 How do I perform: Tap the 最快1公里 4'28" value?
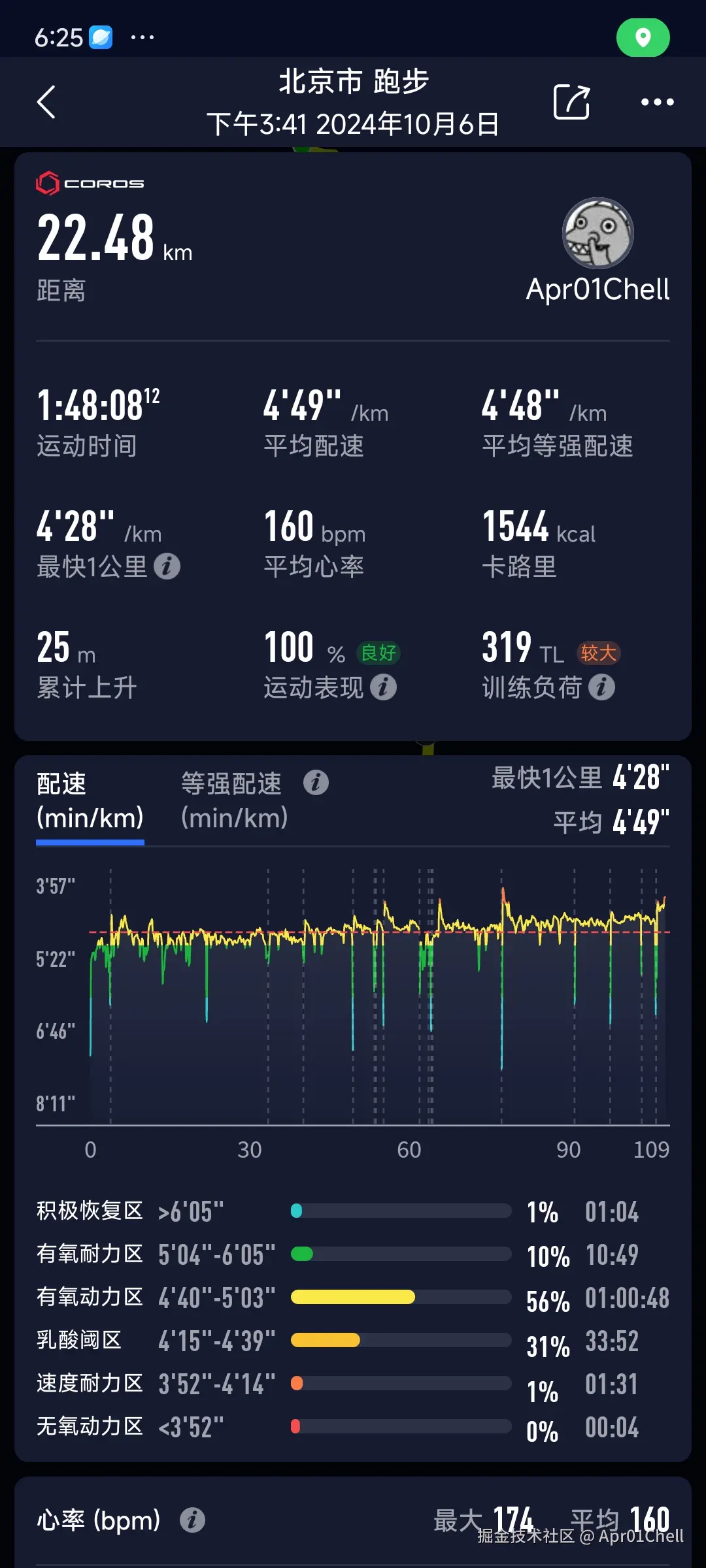click(x=637, y=779)
